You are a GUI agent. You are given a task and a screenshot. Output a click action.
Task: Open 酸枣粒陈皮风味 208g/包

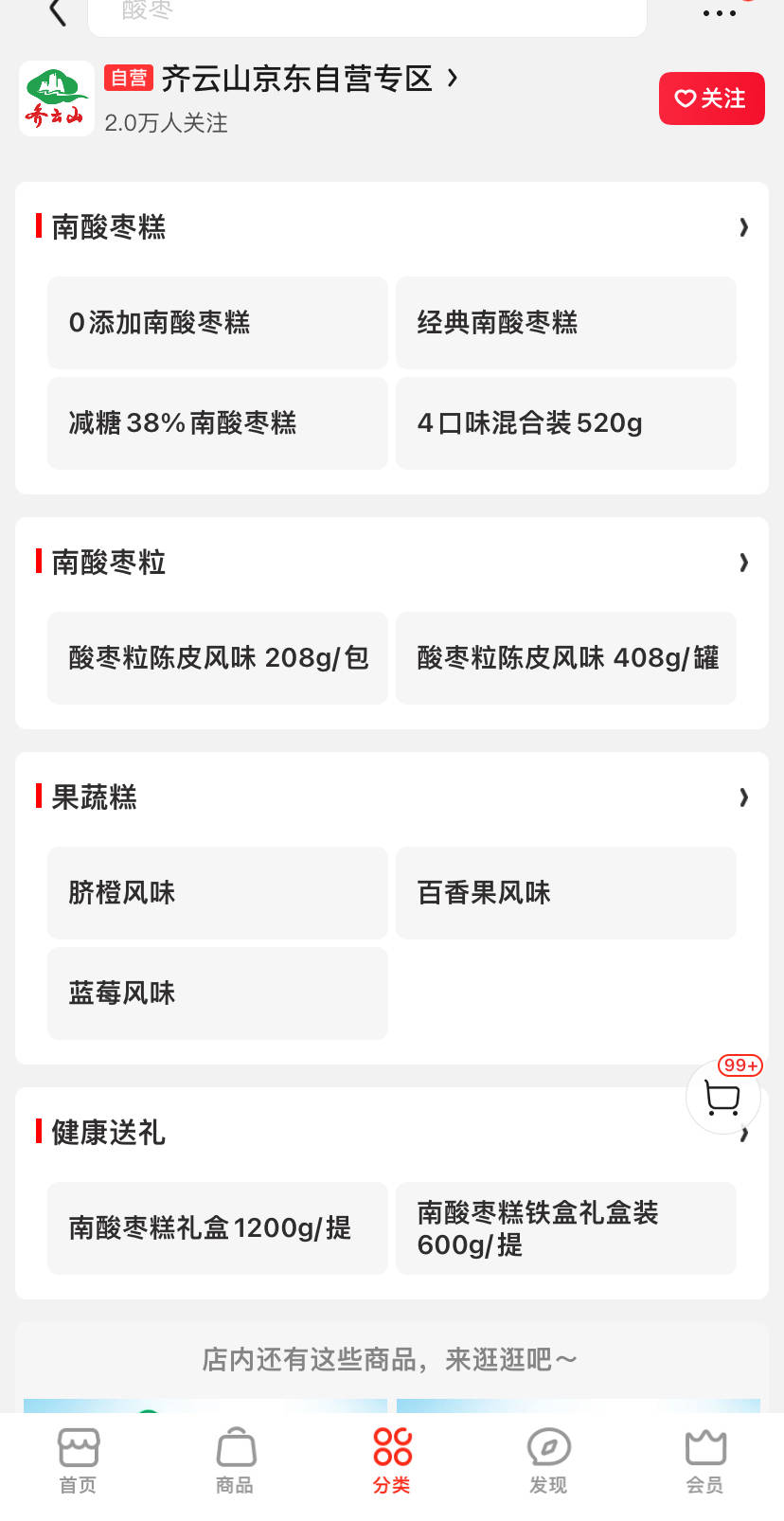coord(218,658)
